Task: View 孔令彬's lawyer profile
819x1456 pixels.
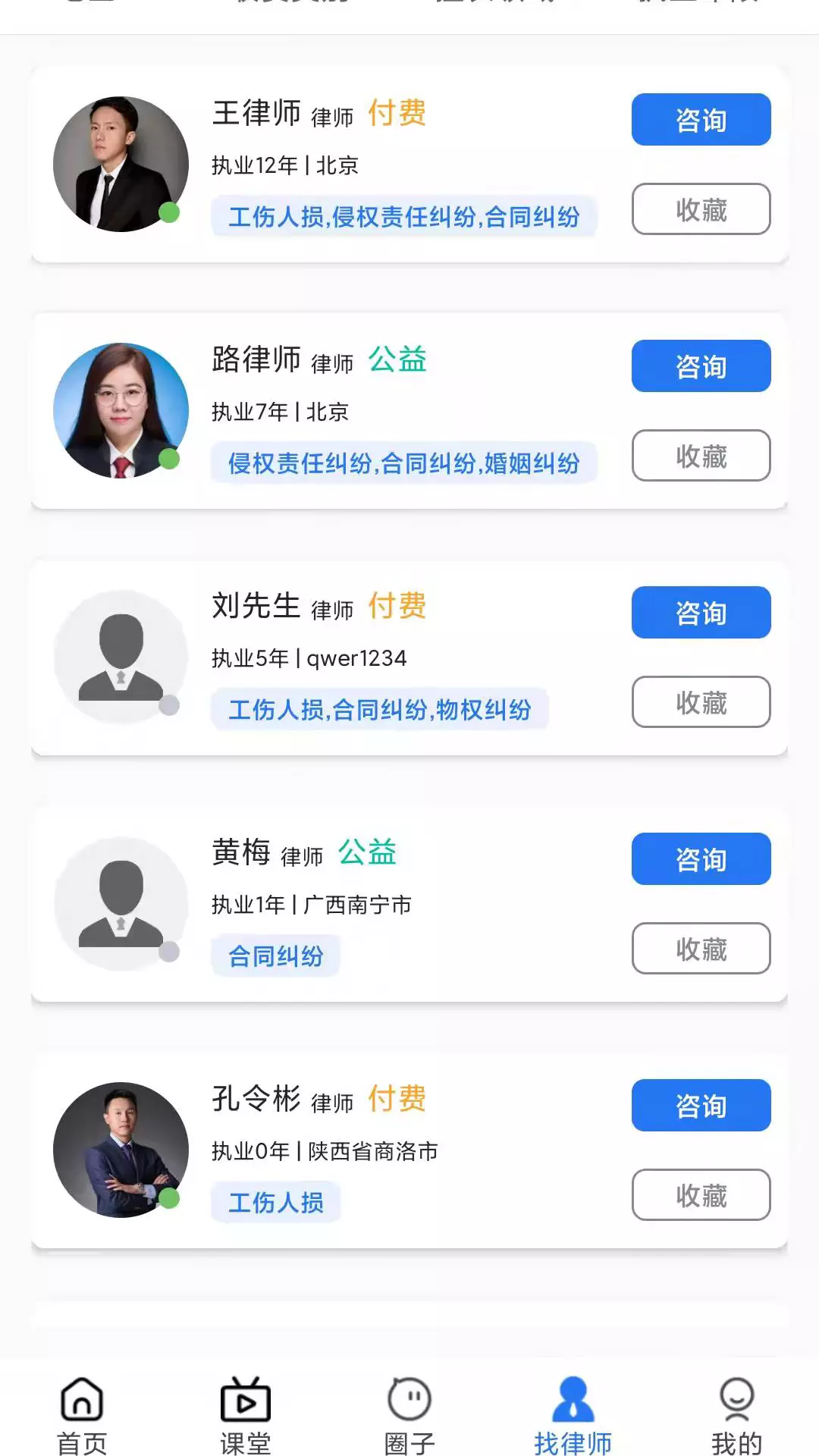Action: [x=409, y=1150]
